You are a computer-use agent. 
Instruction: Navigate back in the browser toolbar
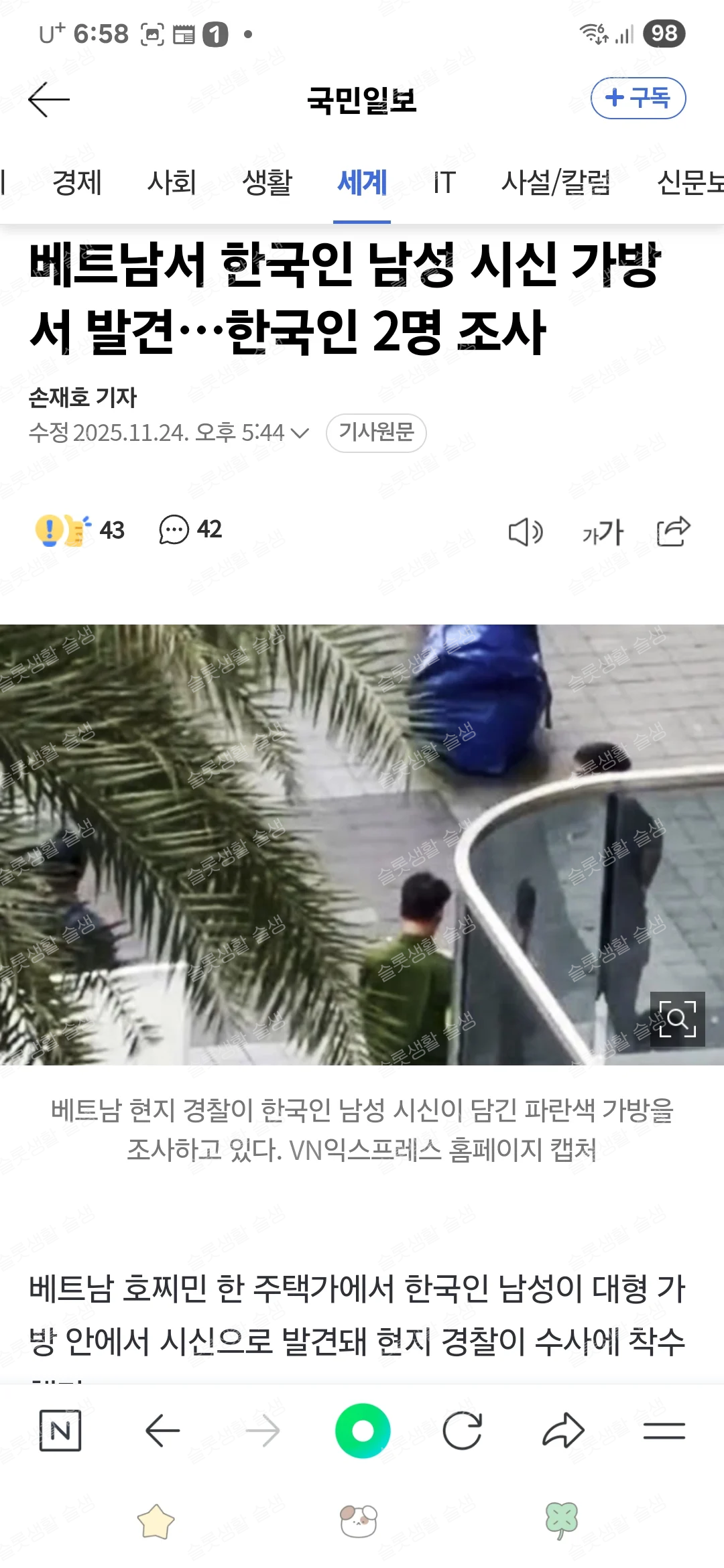click(x=162, y=1431)
